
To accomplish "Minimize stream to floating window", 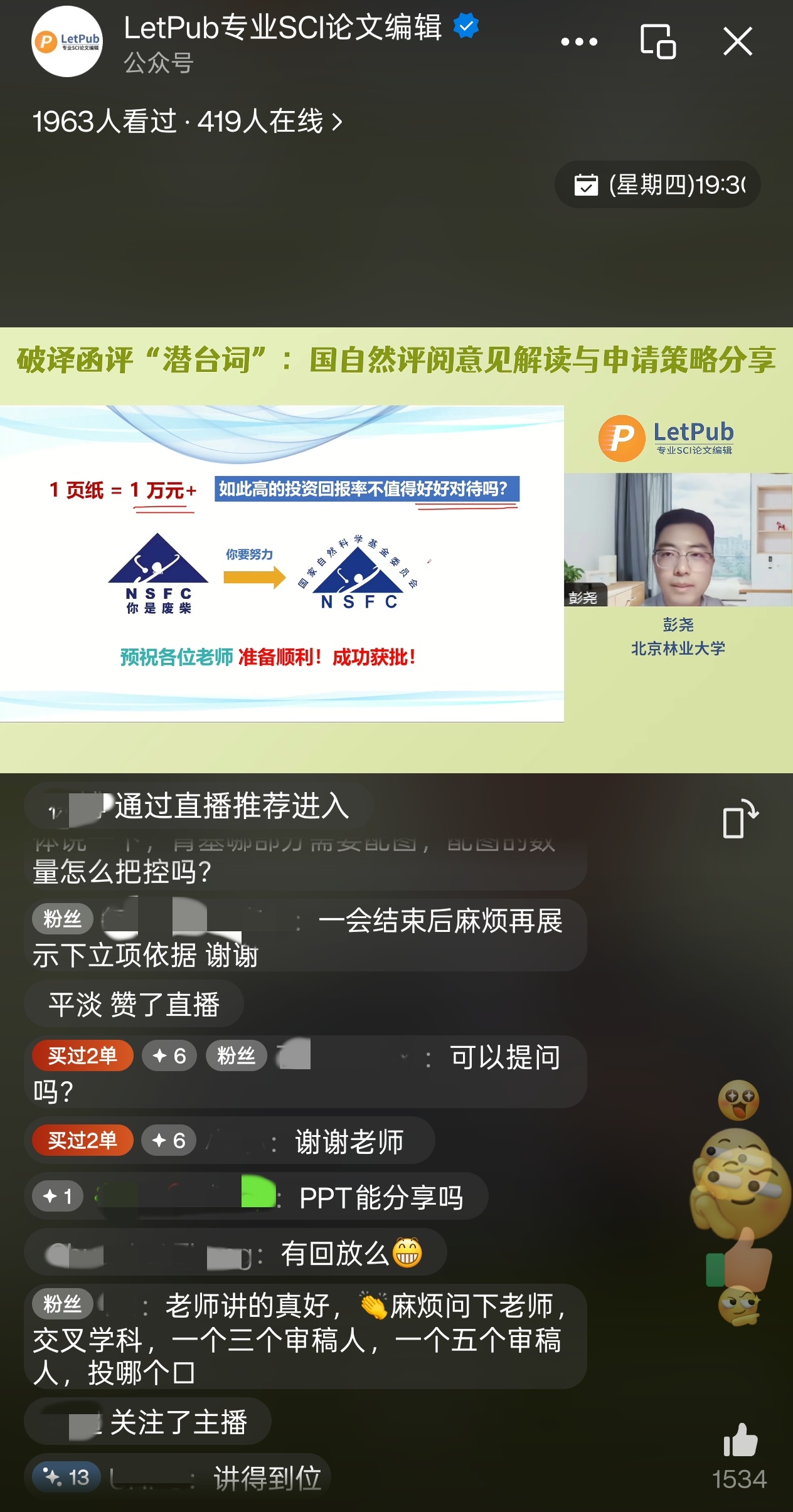I will click(657, 42).
